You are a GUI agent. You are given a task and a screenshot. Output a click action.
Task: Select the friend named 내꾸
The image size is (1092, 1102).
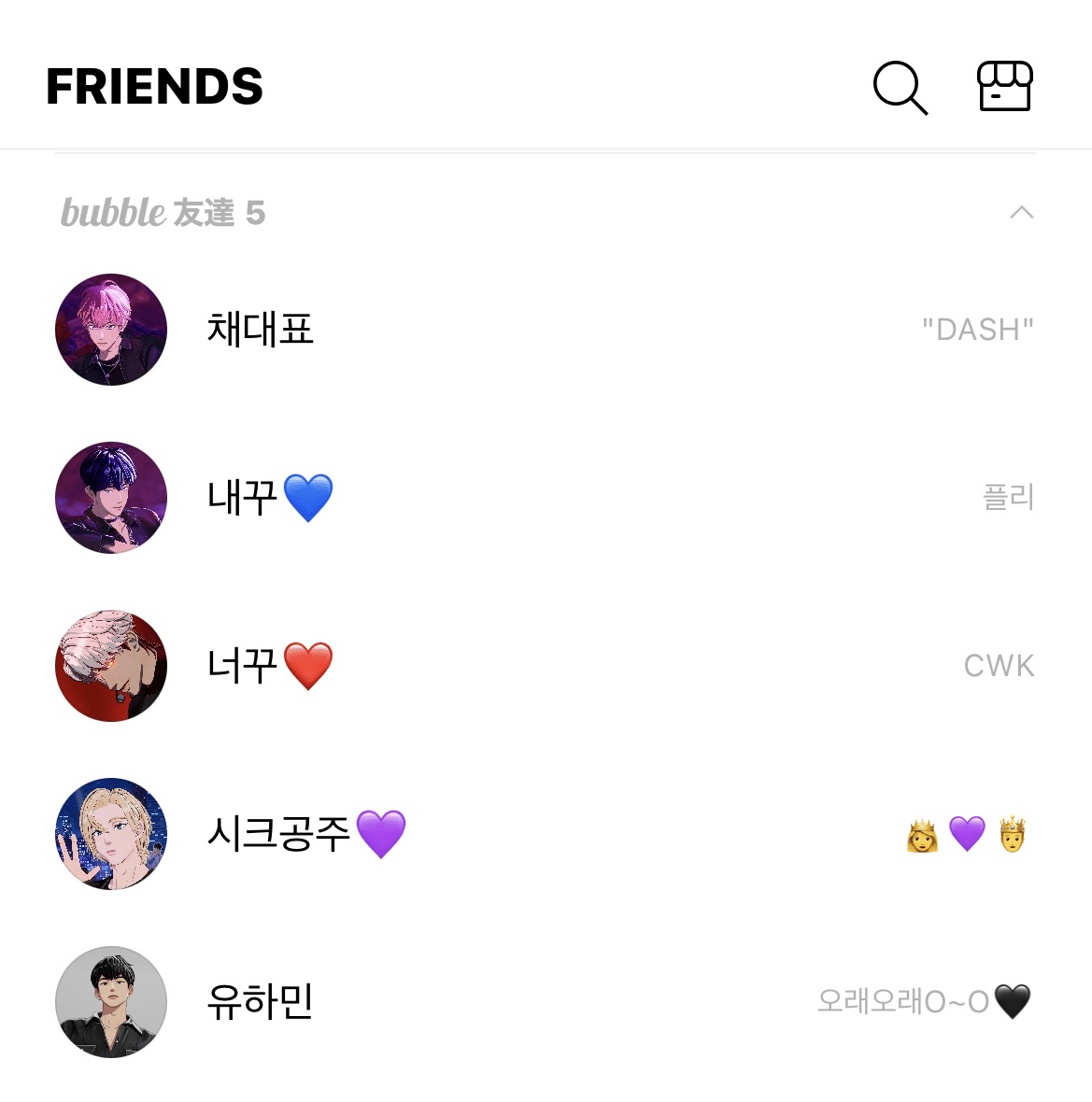tap(243, 498)
